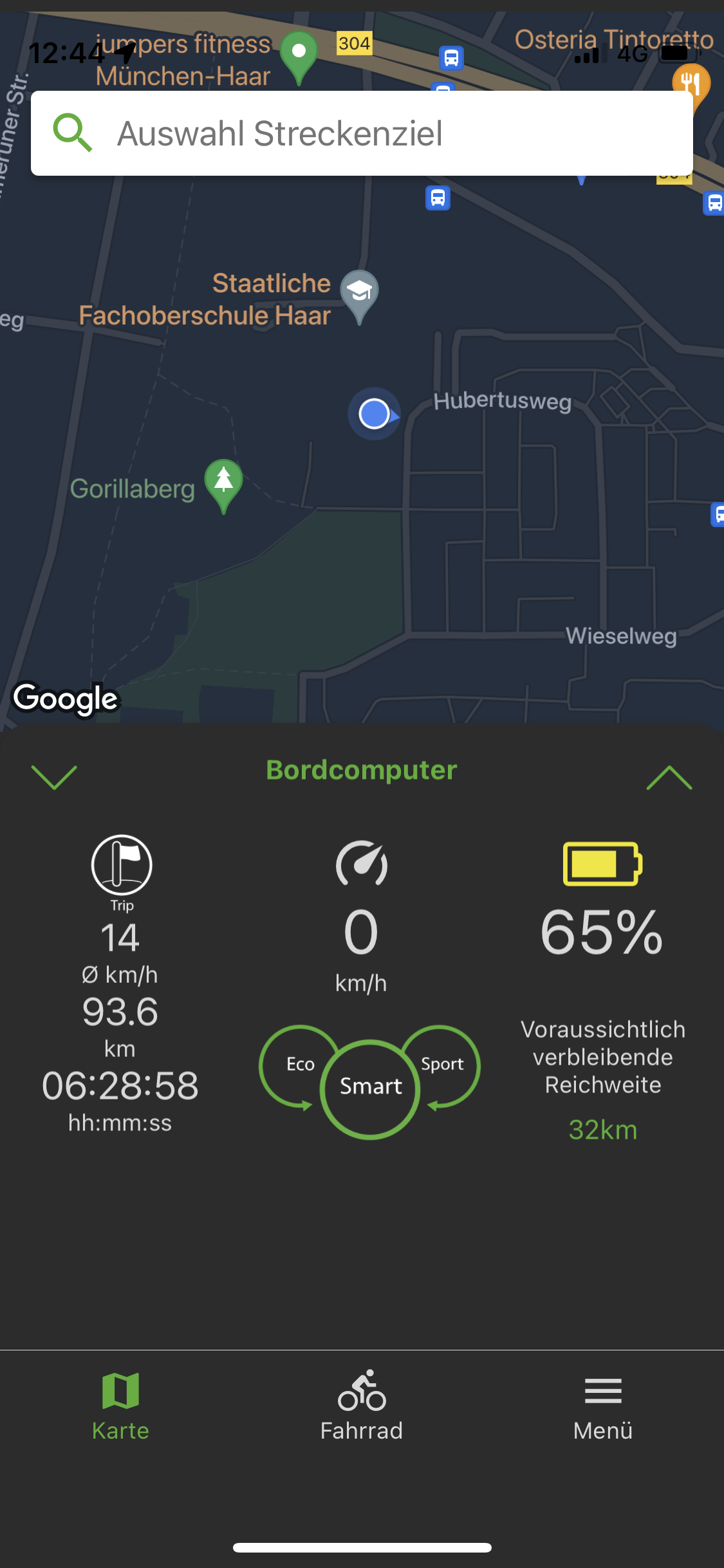Open the Auswahl Streckenziel search field
724x1568 pixels.
(x=362, y=133)
